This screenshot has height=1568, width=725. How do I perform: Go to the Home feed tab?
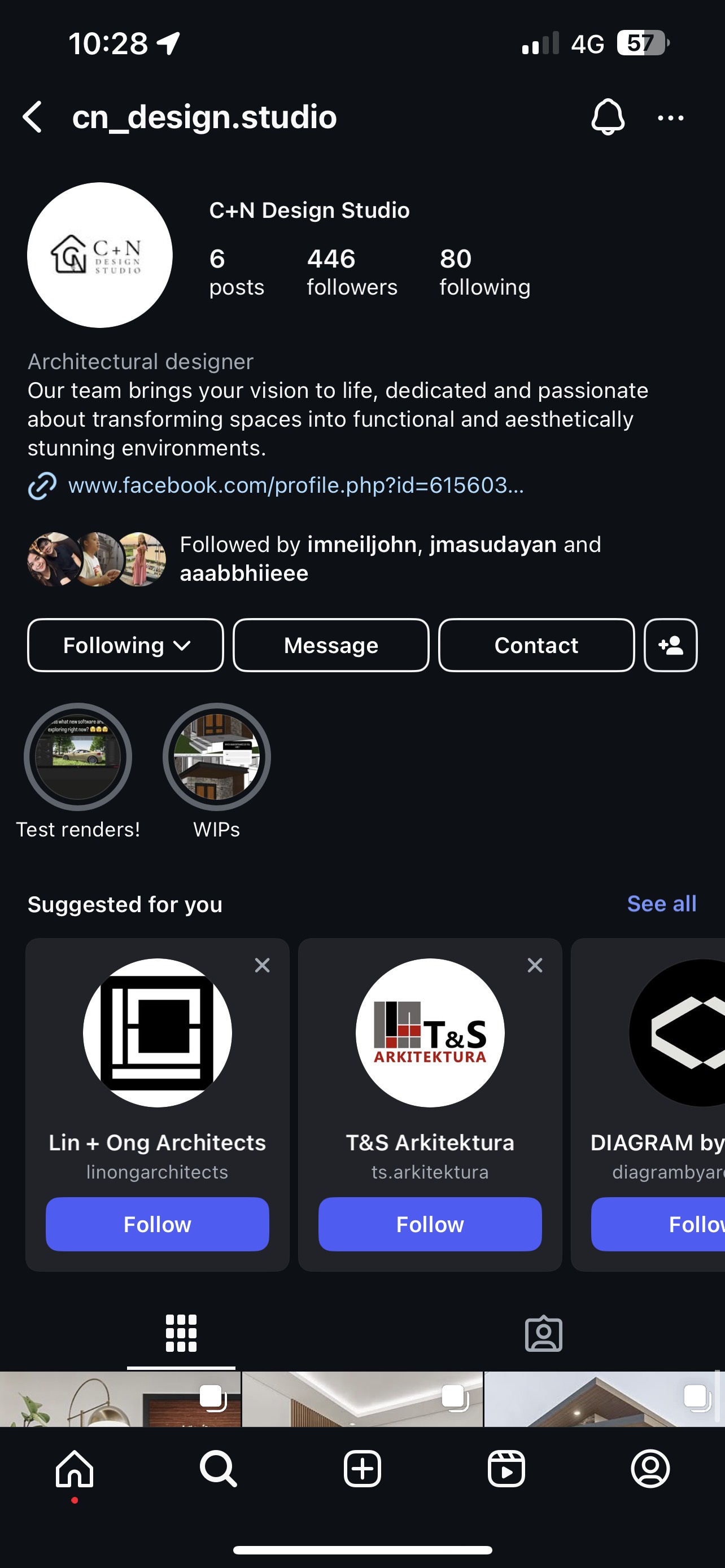pos(75,1469)
